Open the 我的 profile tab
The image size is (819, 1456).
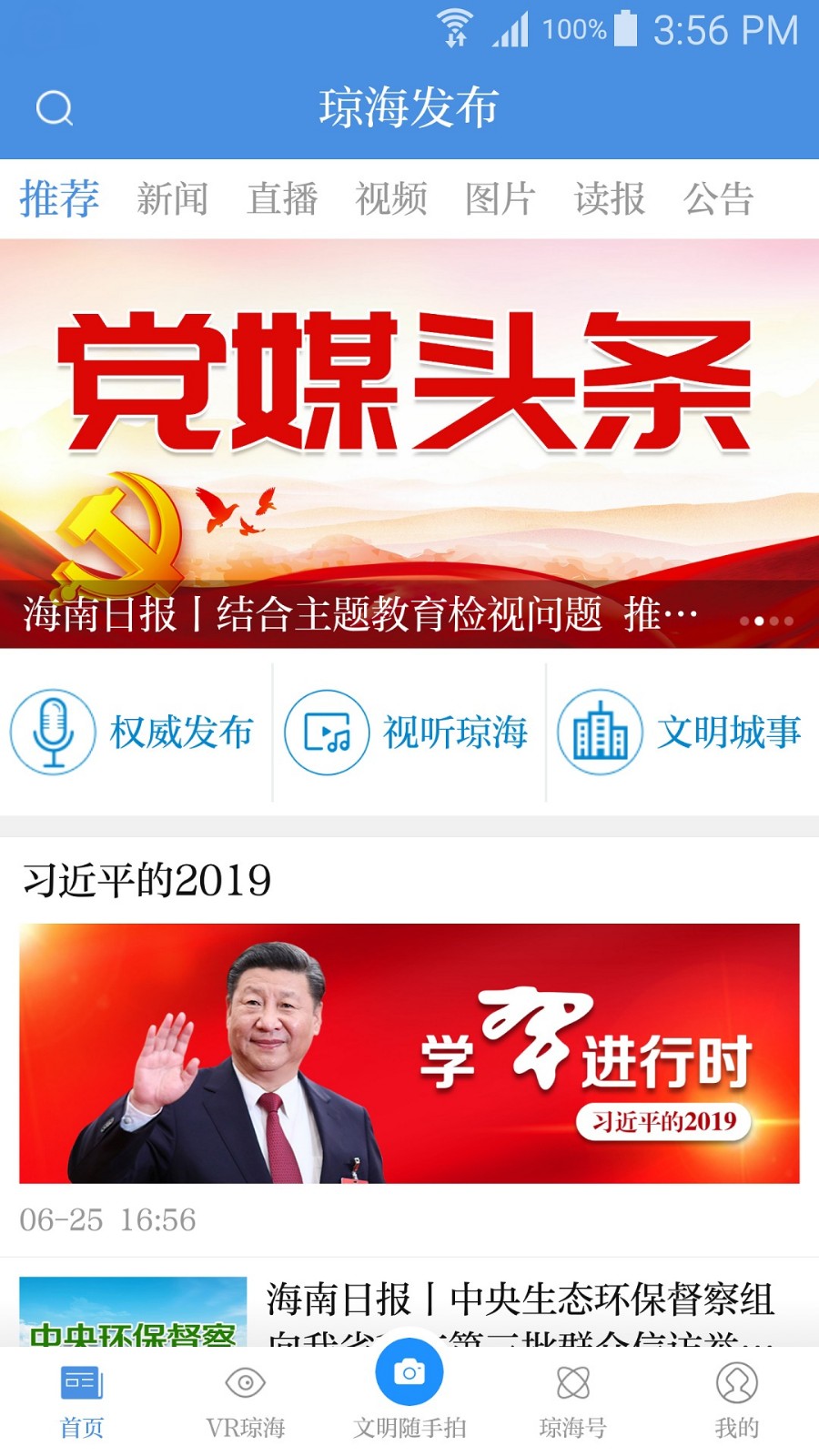click(737, 1401)
